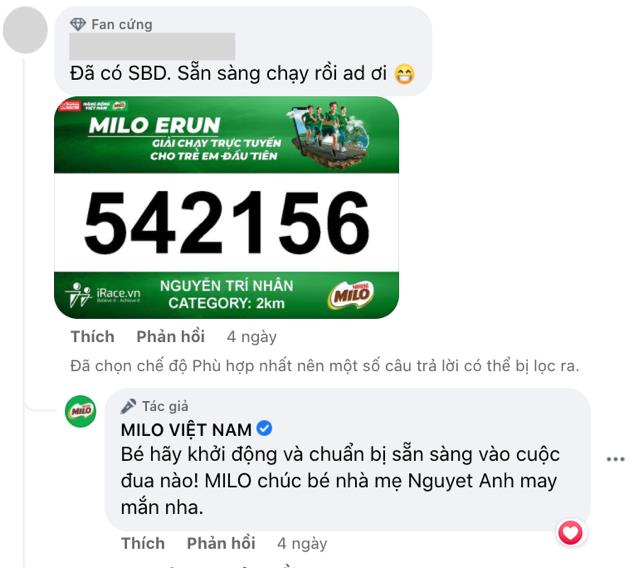Open options menu for MILO's reply
Viewport: 639px width, 568px height.
616,459
